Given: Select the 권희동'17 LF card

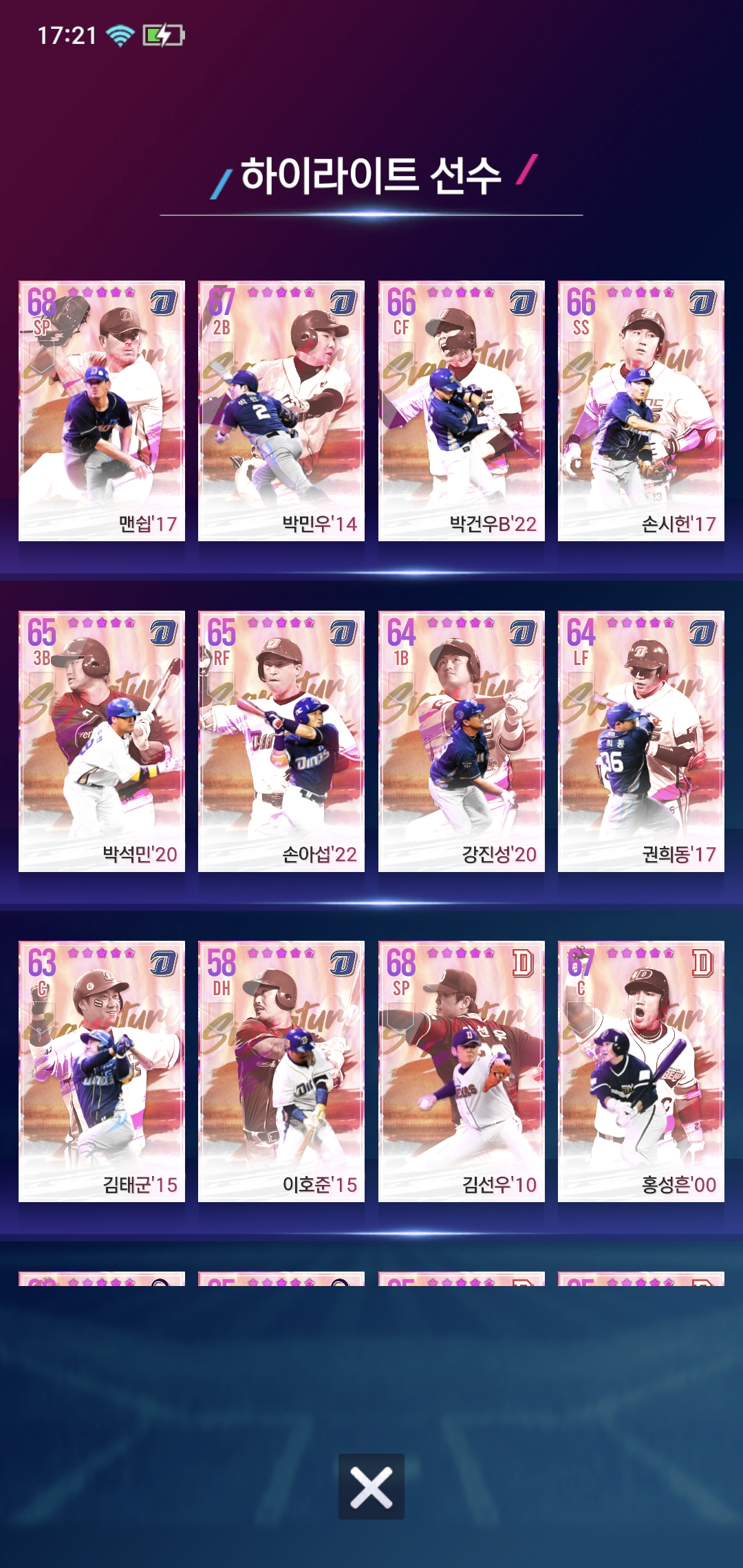Looking at the screenshot, I should [640, 741].
